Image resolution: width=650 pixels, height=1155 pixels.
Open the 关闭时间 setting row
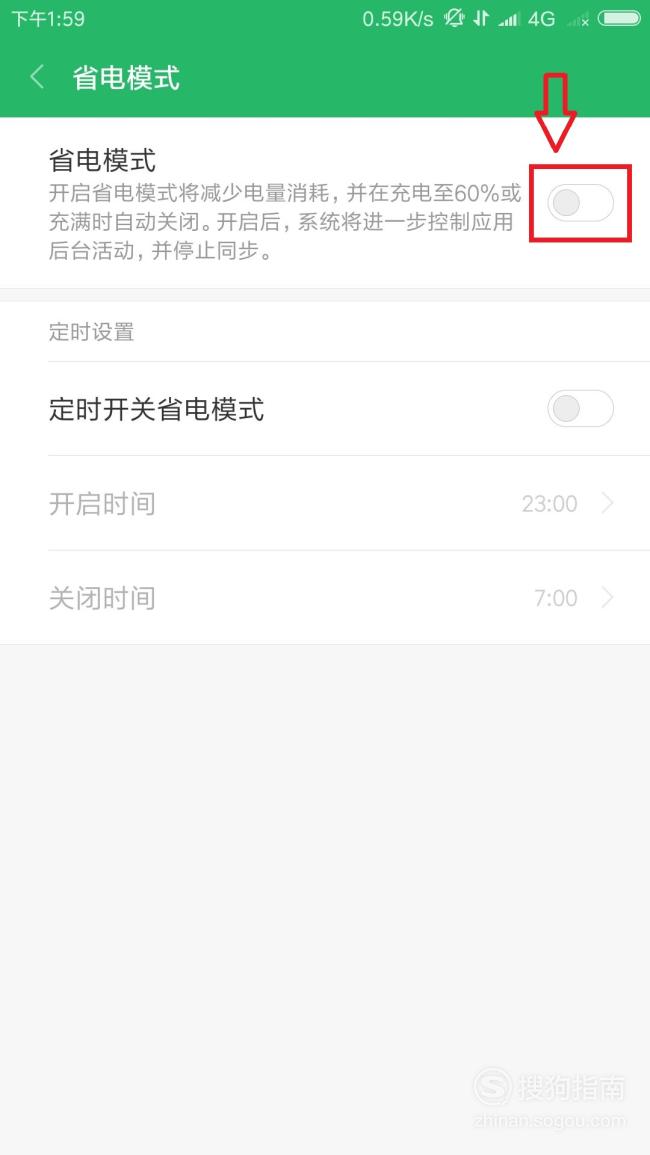pos(325,597)
